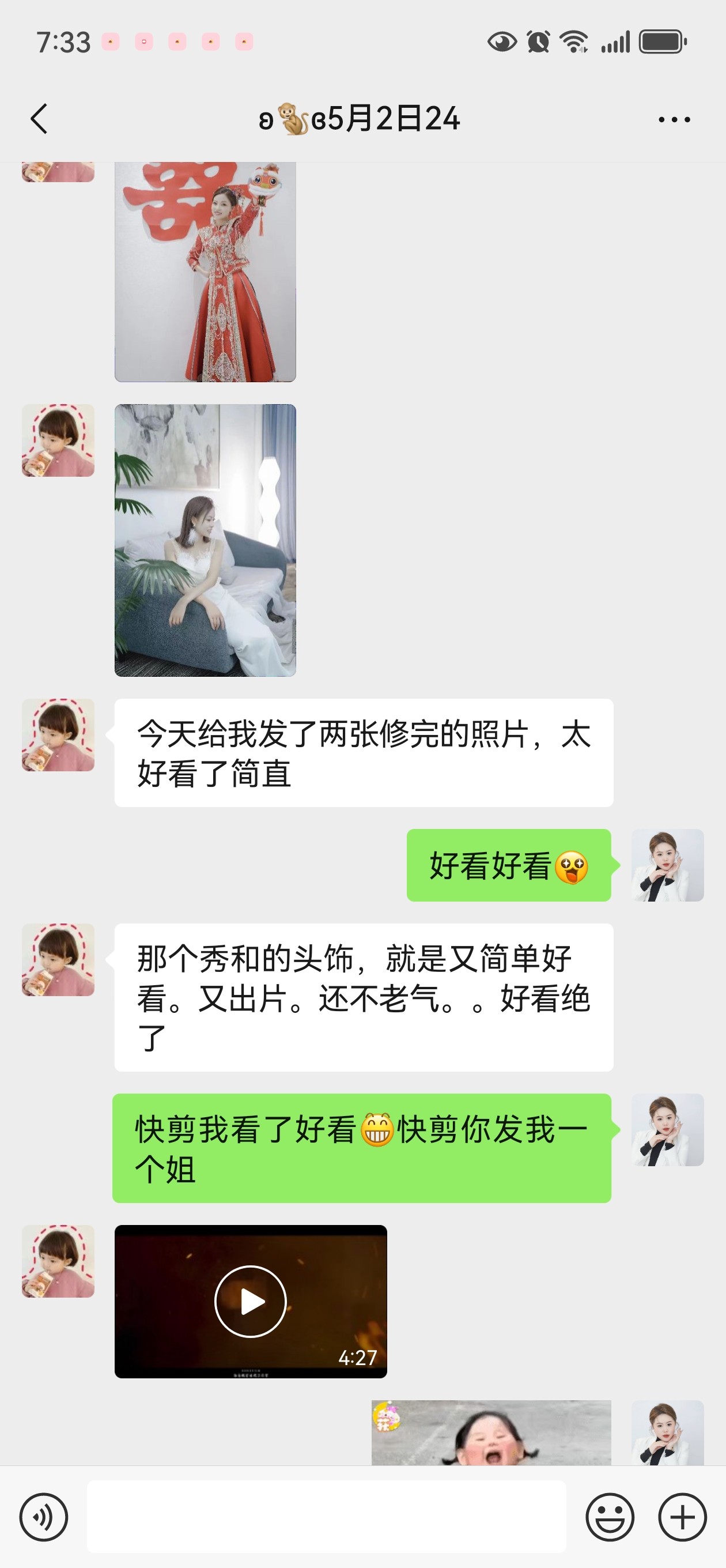Open contact avatar beside the white dress photo
The image size is (726, 1568).
tap(58, 440)
